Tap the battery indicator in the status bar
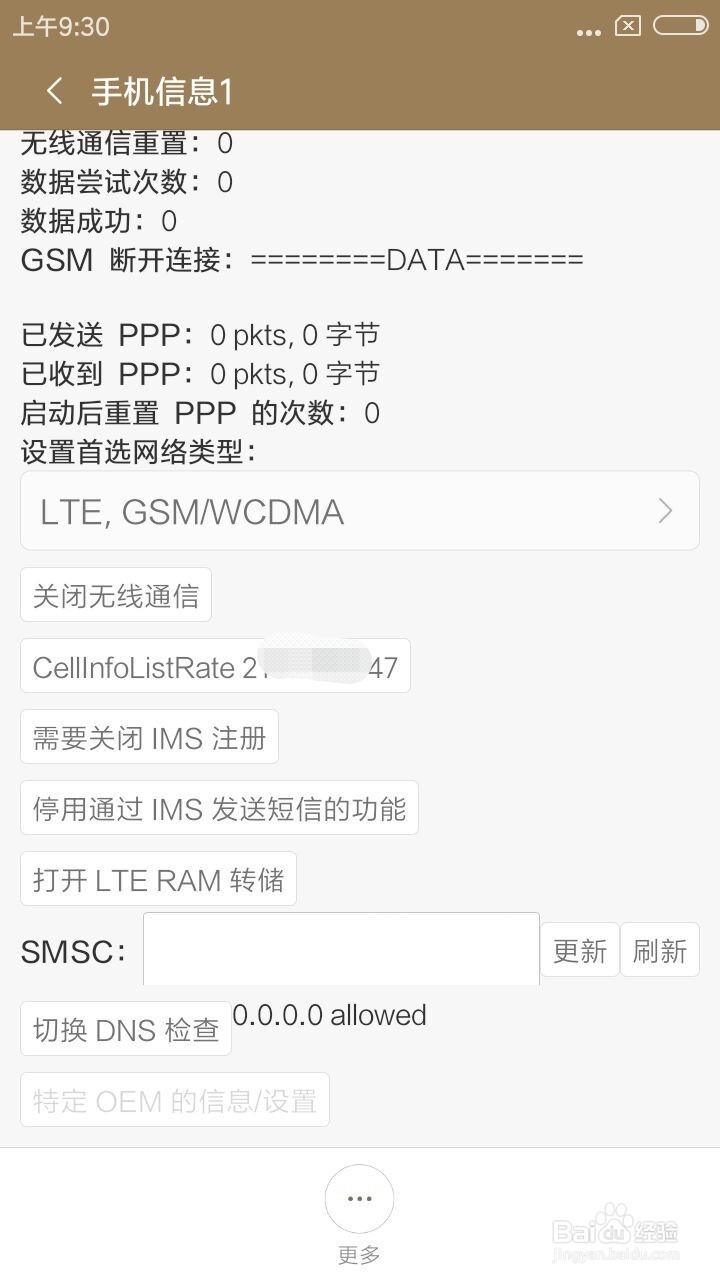The width and height of the screenshot is (720, 1280). point(681,27)
